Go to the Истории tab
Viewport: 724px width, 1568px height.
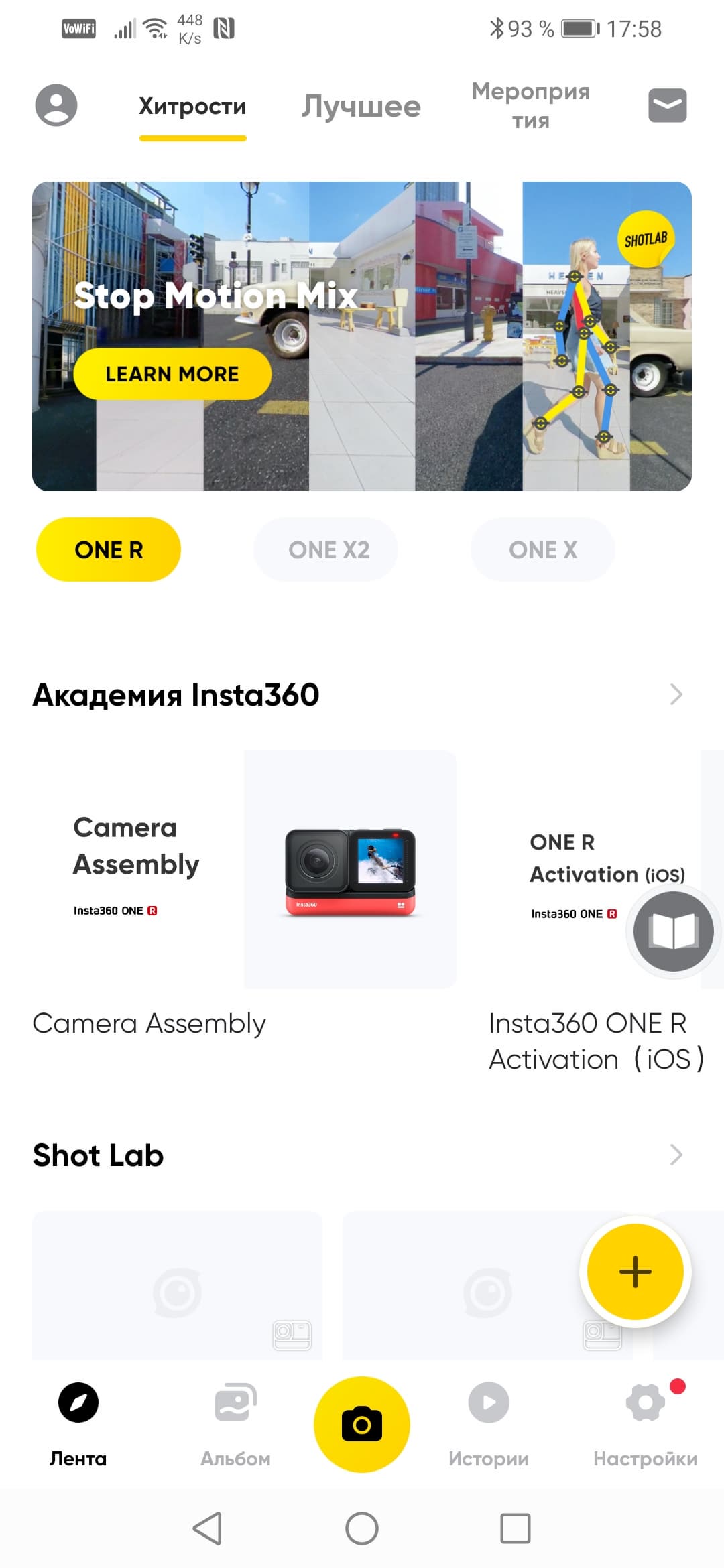coord(488,1422)
